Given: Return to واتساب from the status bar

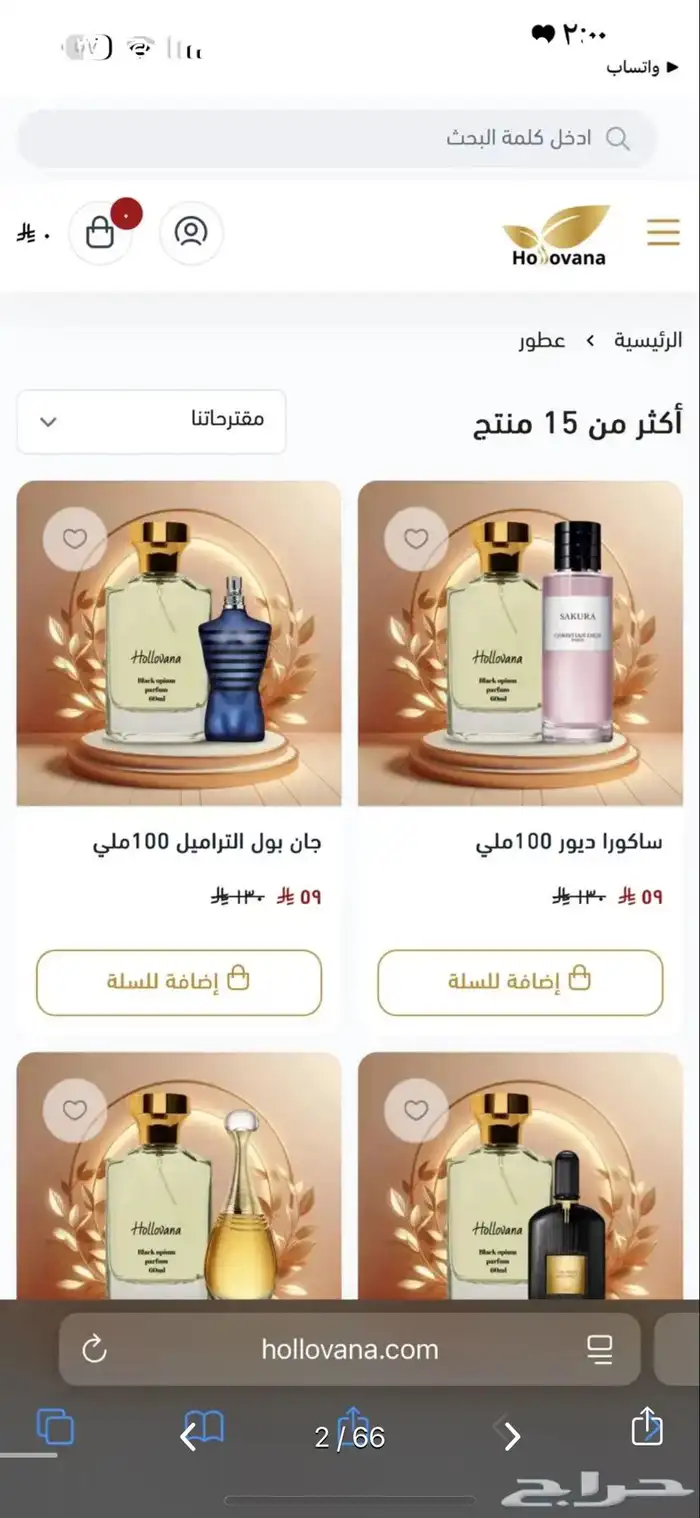Looking at the screenshot, I should (632, 67).
